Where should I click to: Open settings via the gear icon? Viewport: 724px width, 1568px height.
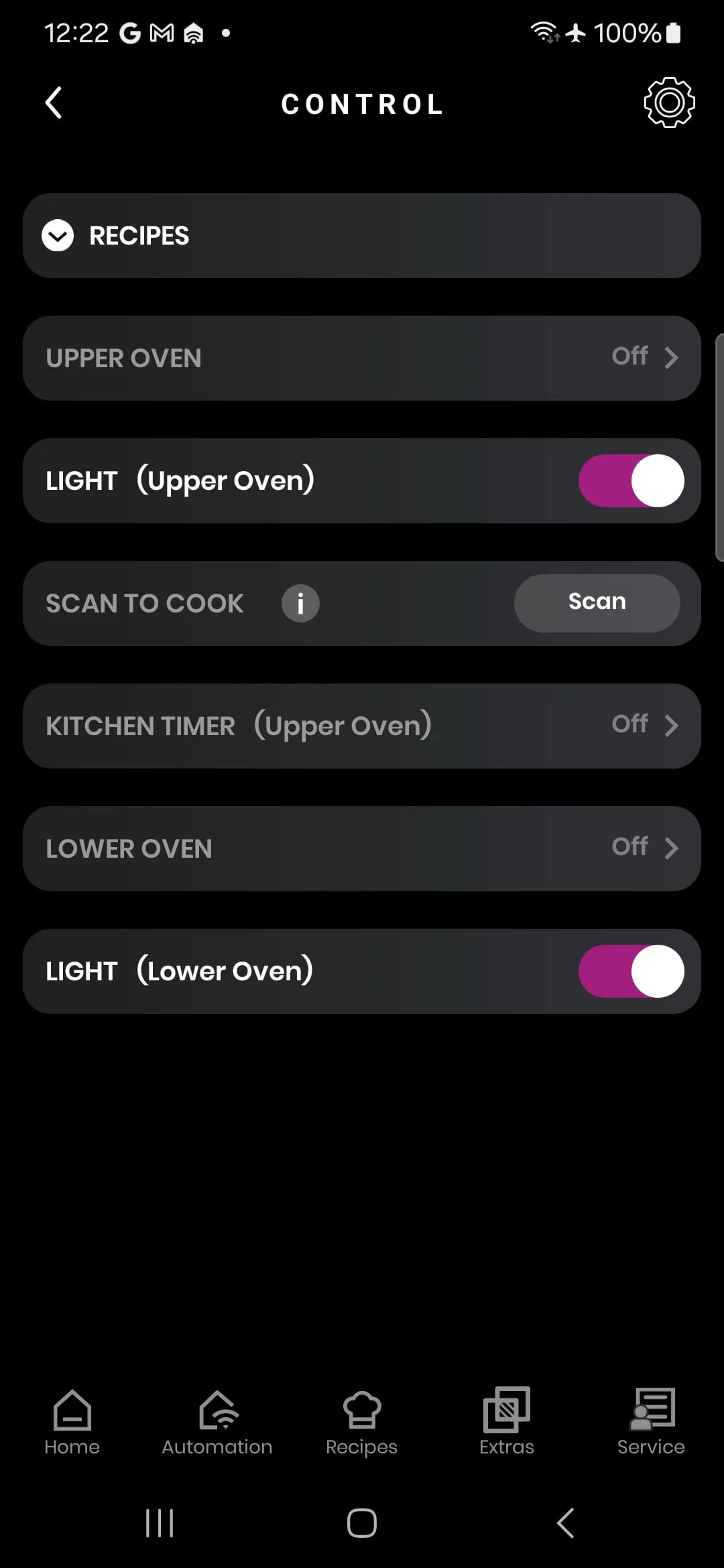click(x=669, y=103)
